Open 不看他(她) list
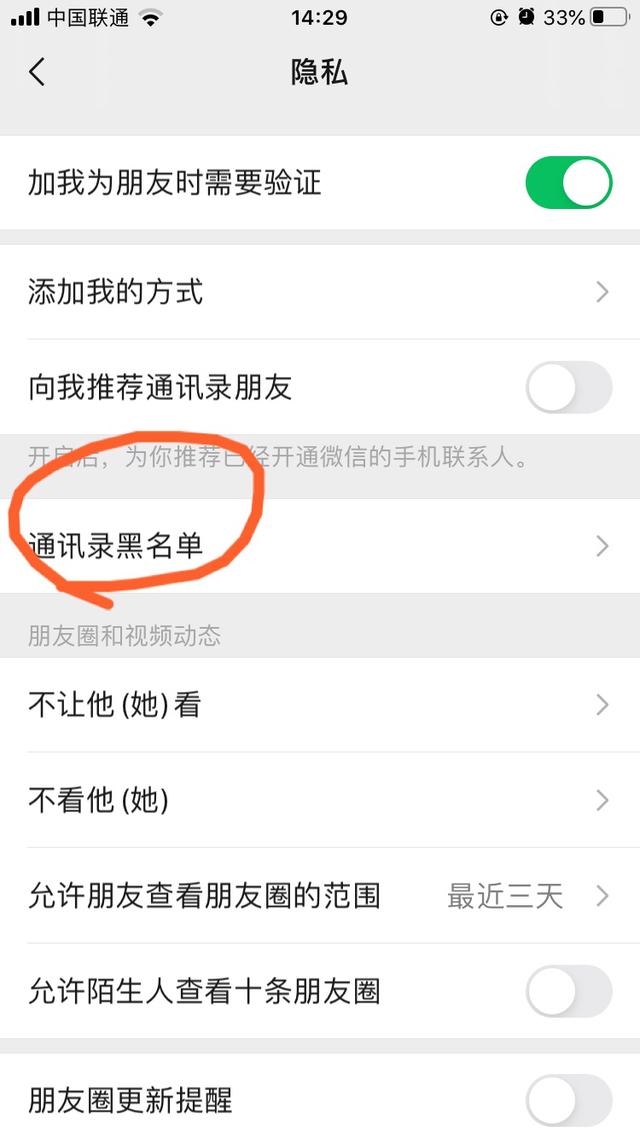The width and height of the screenshot is (640, 1138). [x=320, y=800]
